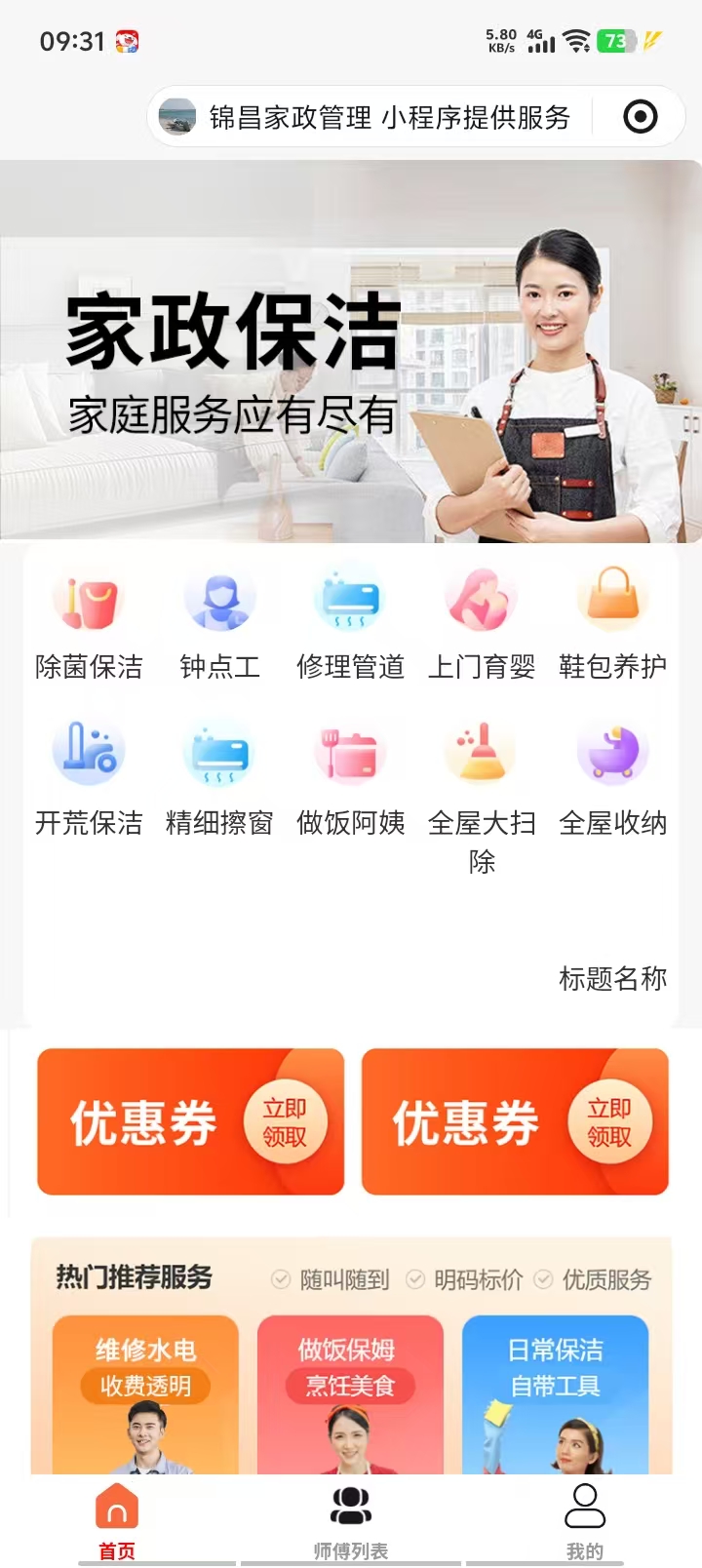Select 全屋收纳 service
Screen dimensions: 702x1568
[x=612, y=780]
